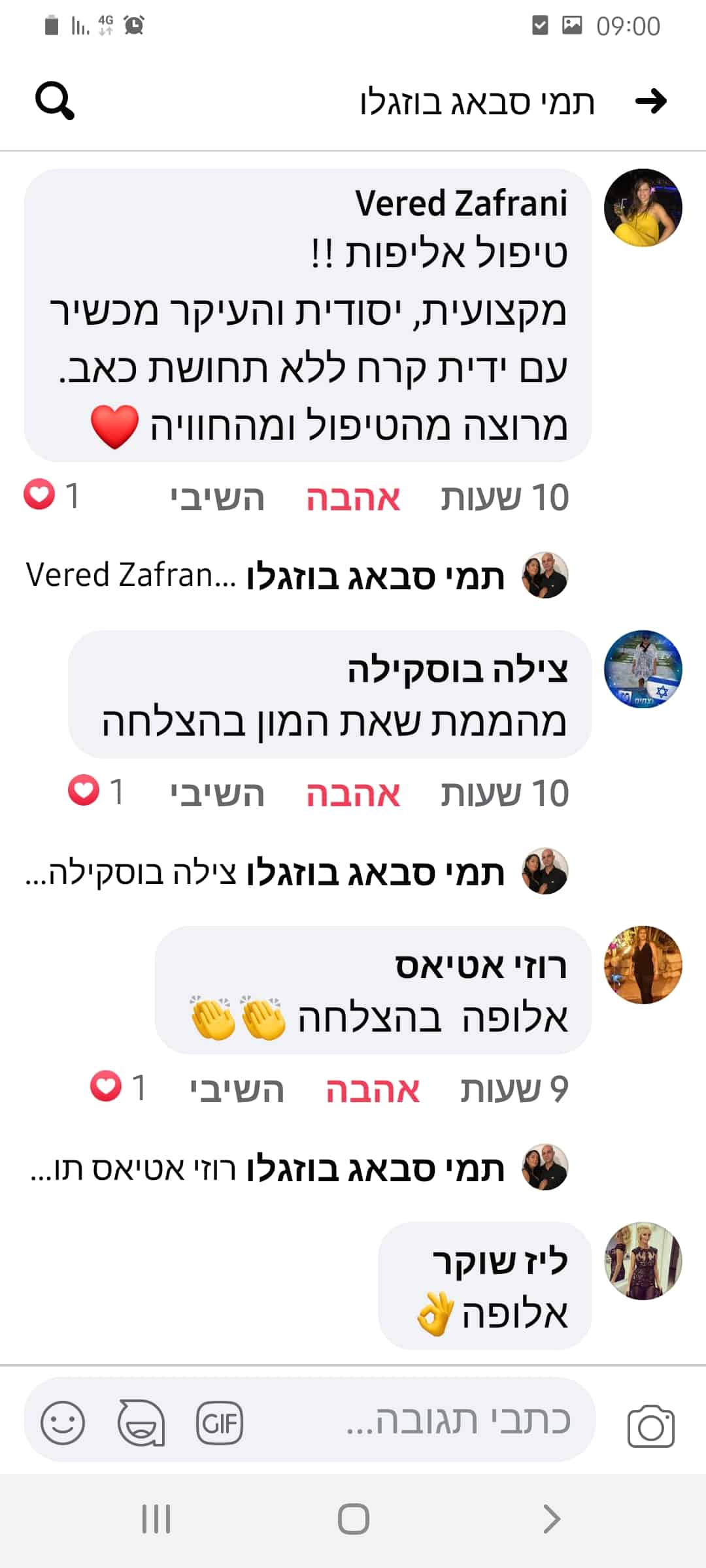Screen dimensions: 706x1568
Task: Open the sticker picker
Action: (x=141, y=1422)
